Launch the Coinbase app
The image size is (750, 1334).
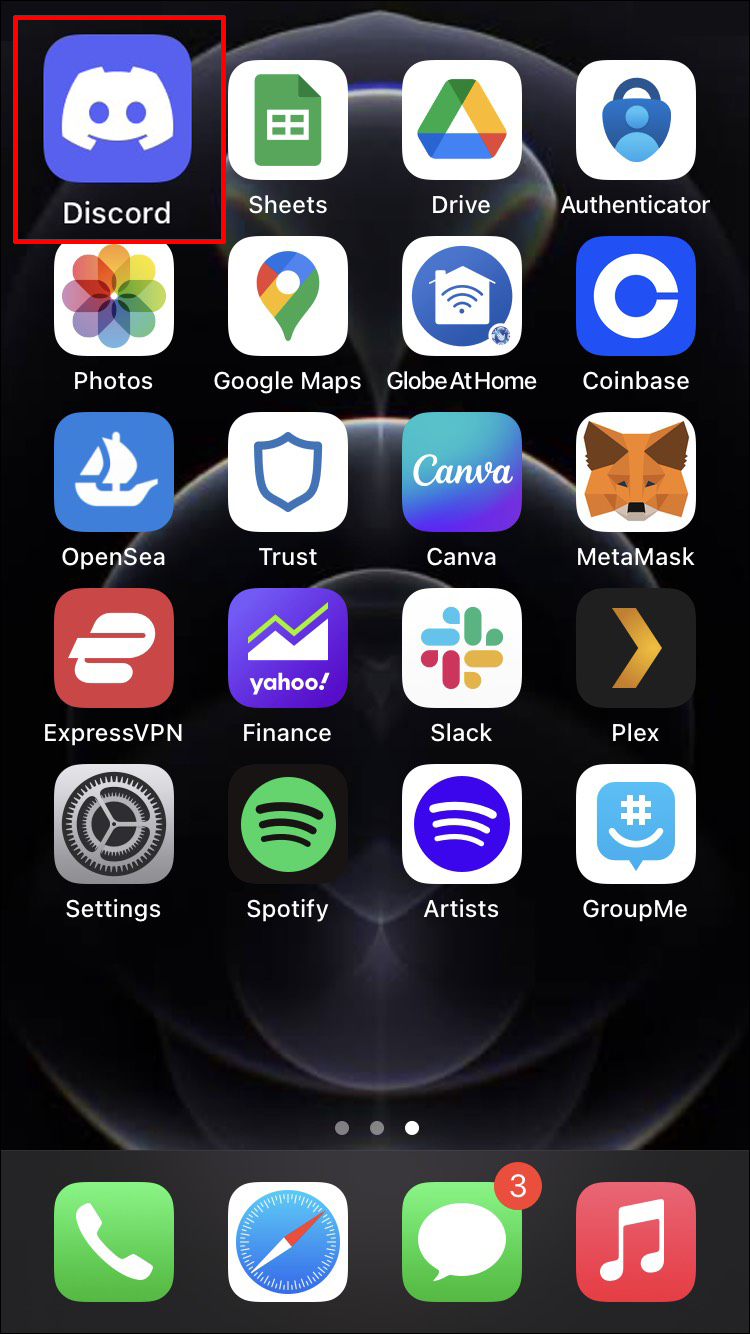pos(635,296)
